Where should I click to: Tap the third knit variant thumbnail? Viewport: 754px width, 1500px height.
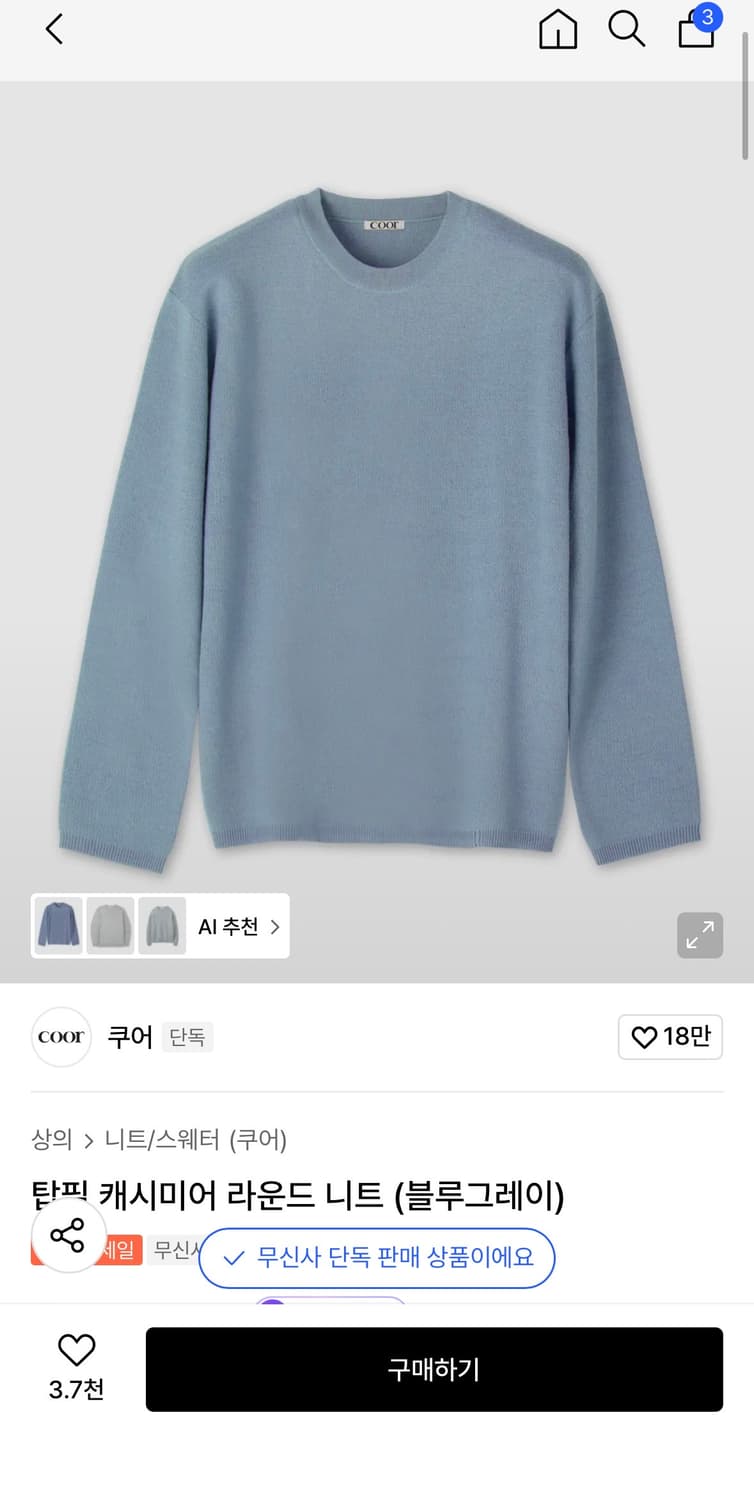[x=162, y=926]
